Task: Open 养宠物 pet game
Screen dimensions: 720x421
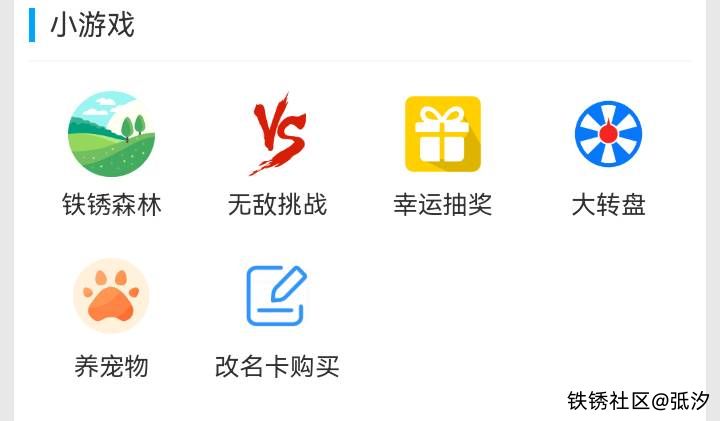Action: (x=111, y=297)
